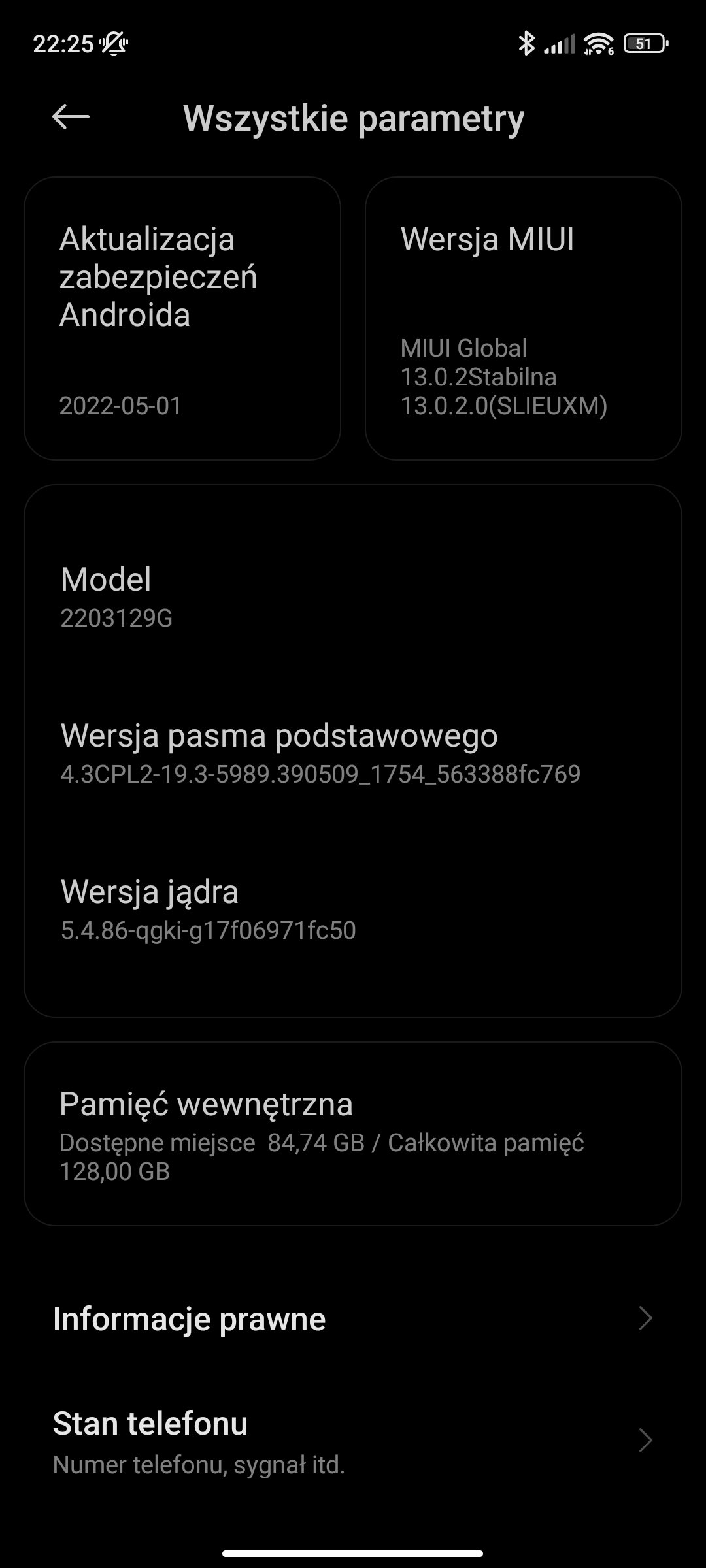Open the Wersja MIUI card

coord(524,319)
